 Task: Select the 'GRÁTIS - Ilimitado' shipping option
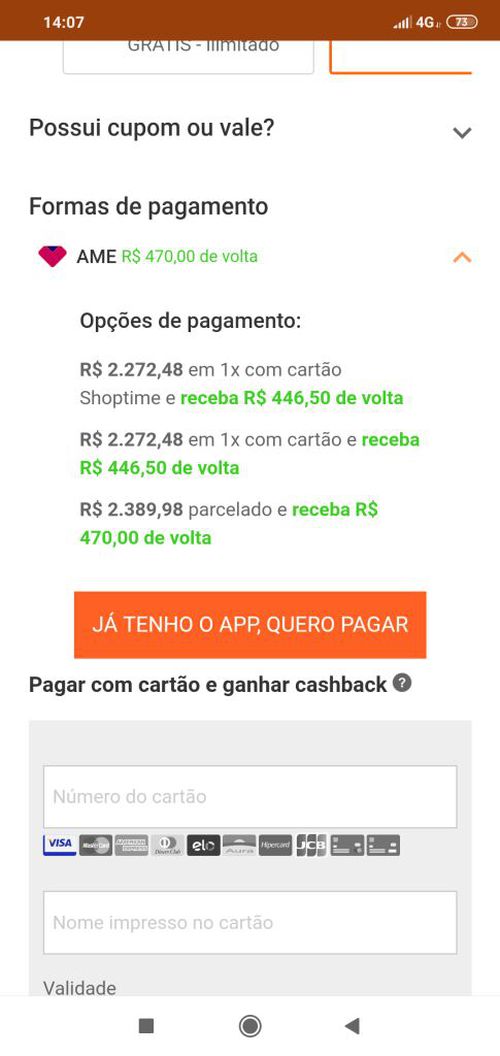[x=189, y=56]
